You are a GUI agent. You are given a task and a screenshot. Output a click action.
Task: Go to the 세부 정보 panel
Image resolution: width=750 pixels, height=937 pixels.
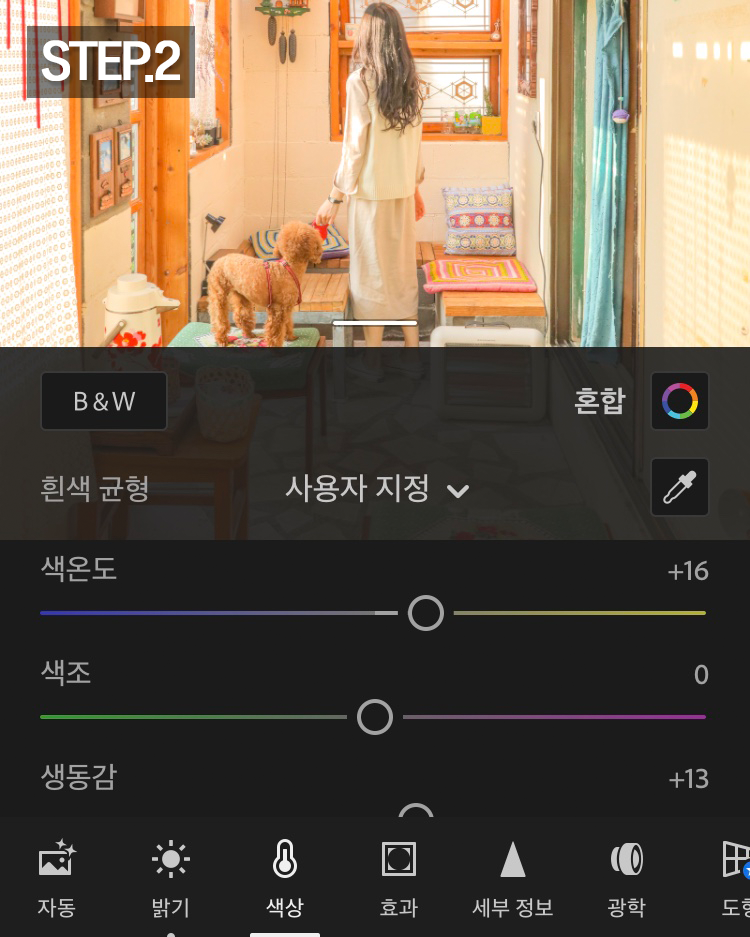[513, 878]
